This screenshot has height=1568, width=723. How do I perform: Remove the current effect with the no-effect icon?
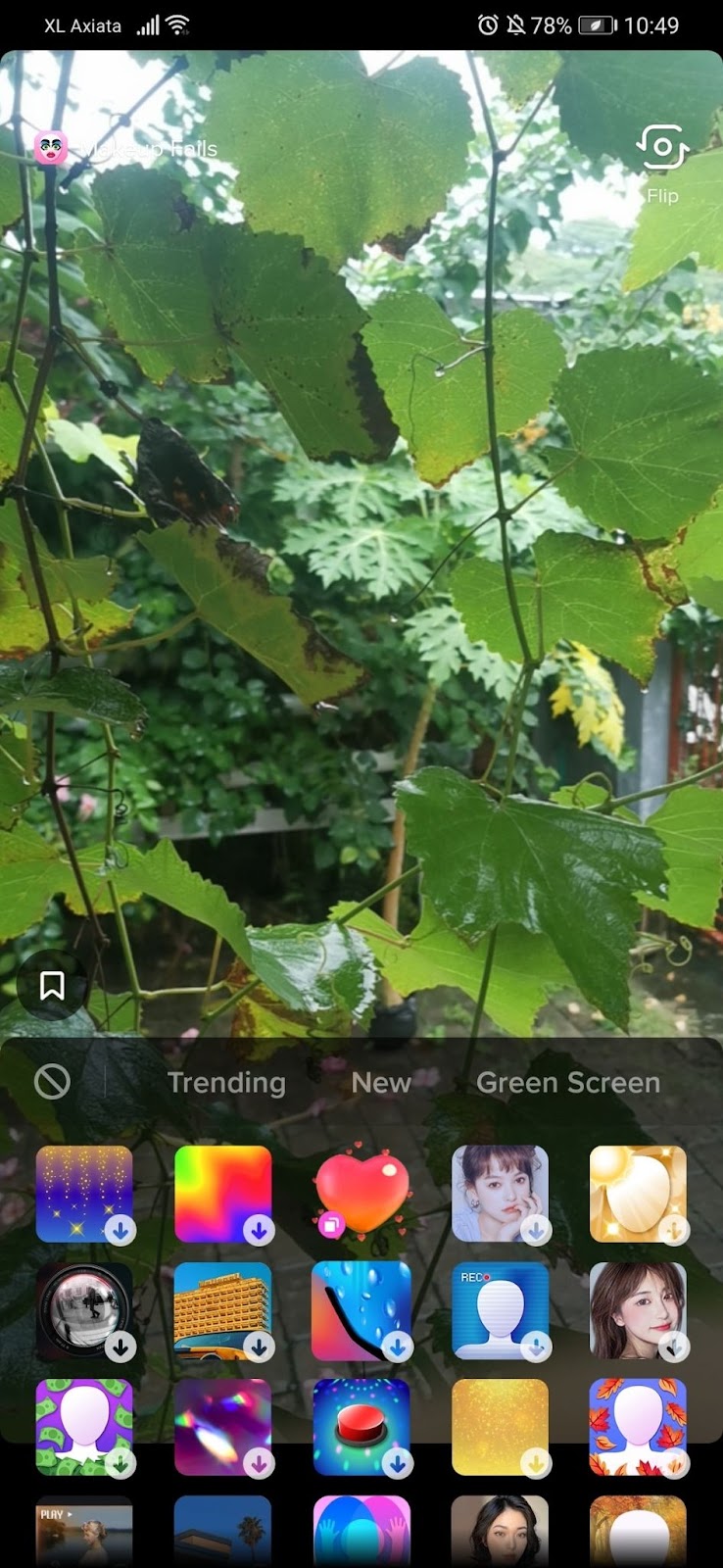52,1082
